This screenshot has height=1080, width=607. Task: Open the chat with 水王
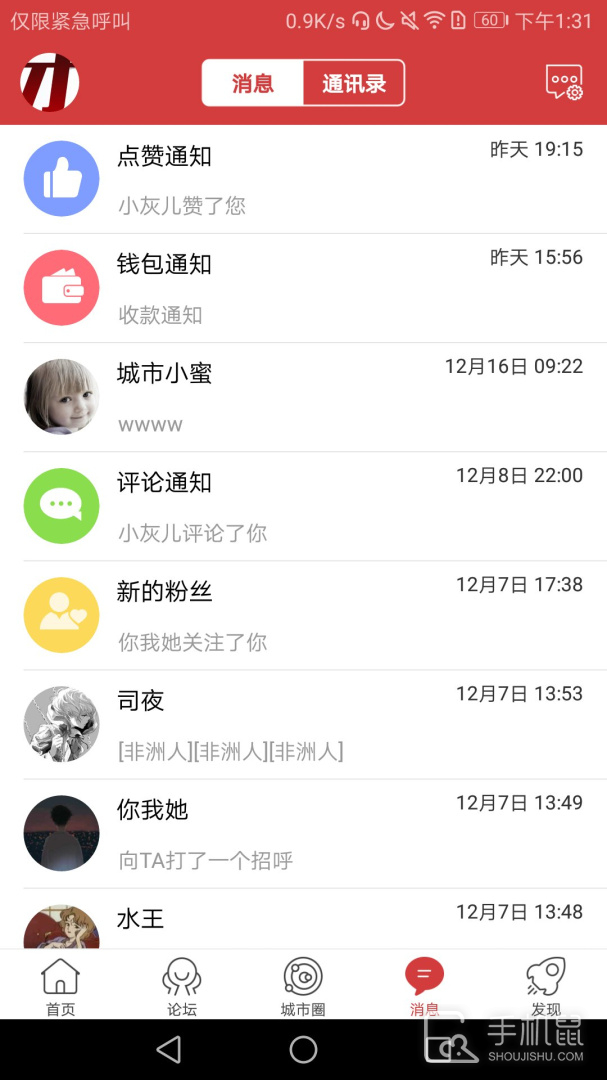pyautogui.click(x=303, y=921)
